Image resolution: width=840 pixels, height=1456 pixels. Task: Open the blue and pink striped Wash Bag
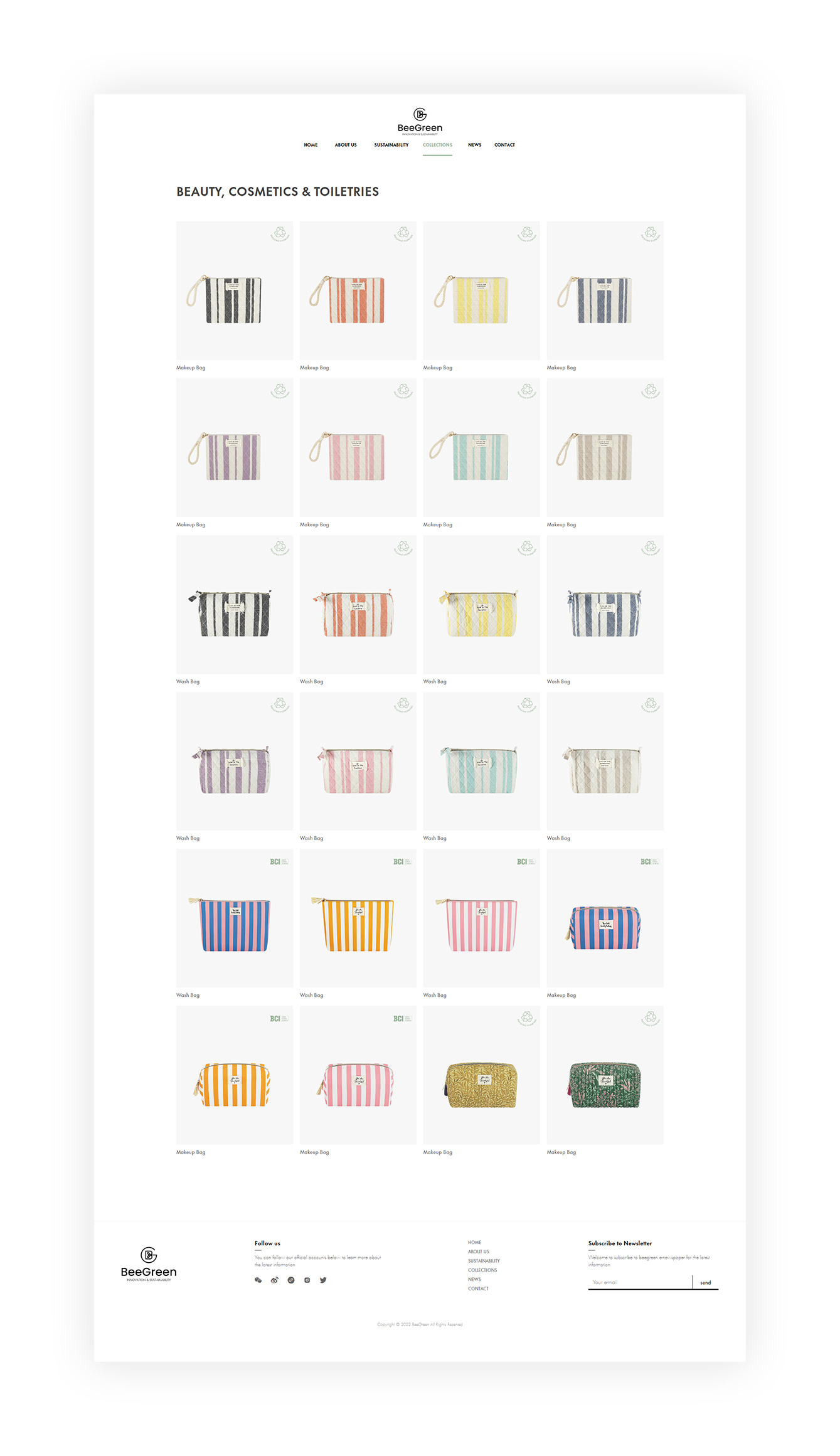[234, 925]
